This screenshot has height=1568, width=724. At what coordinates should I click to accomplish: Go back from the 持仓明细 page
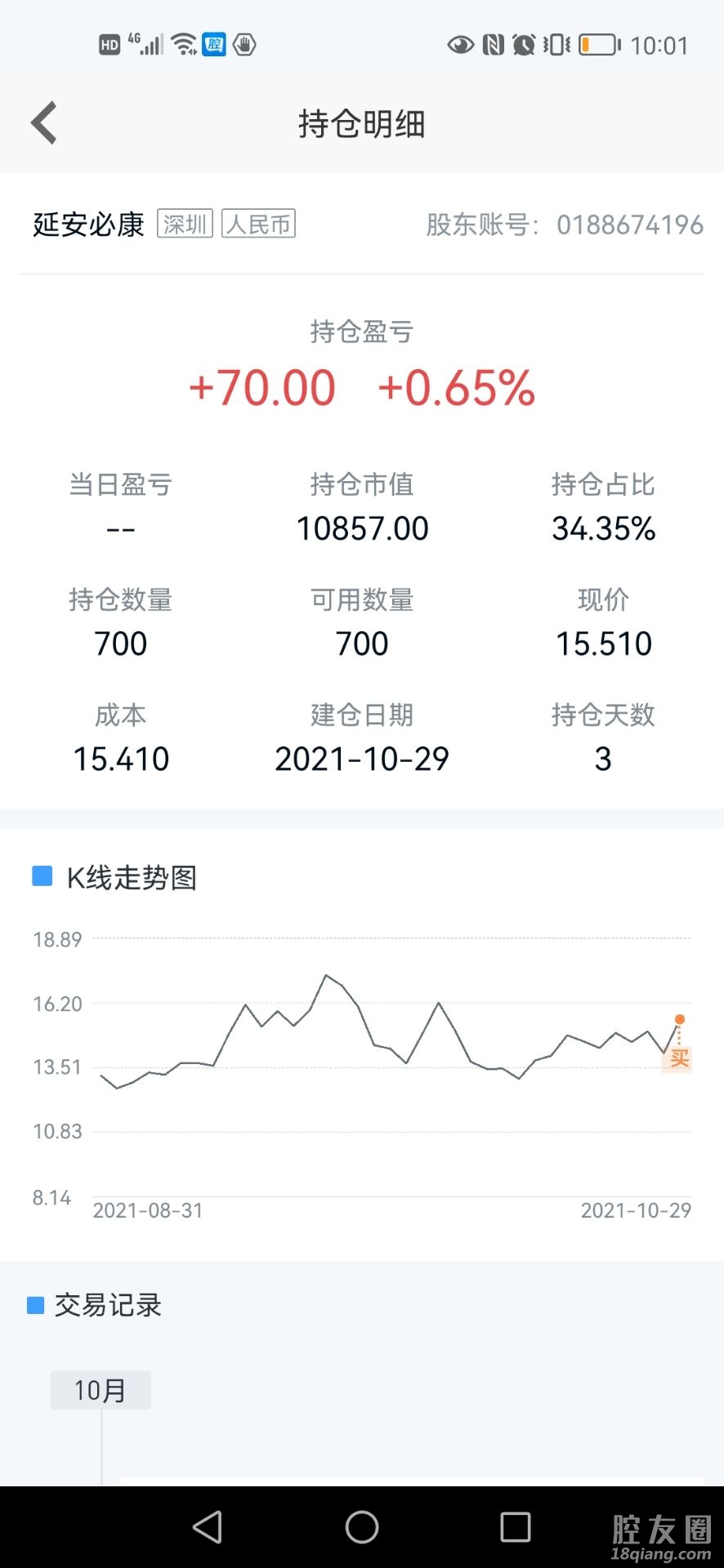tap(44, 123)
